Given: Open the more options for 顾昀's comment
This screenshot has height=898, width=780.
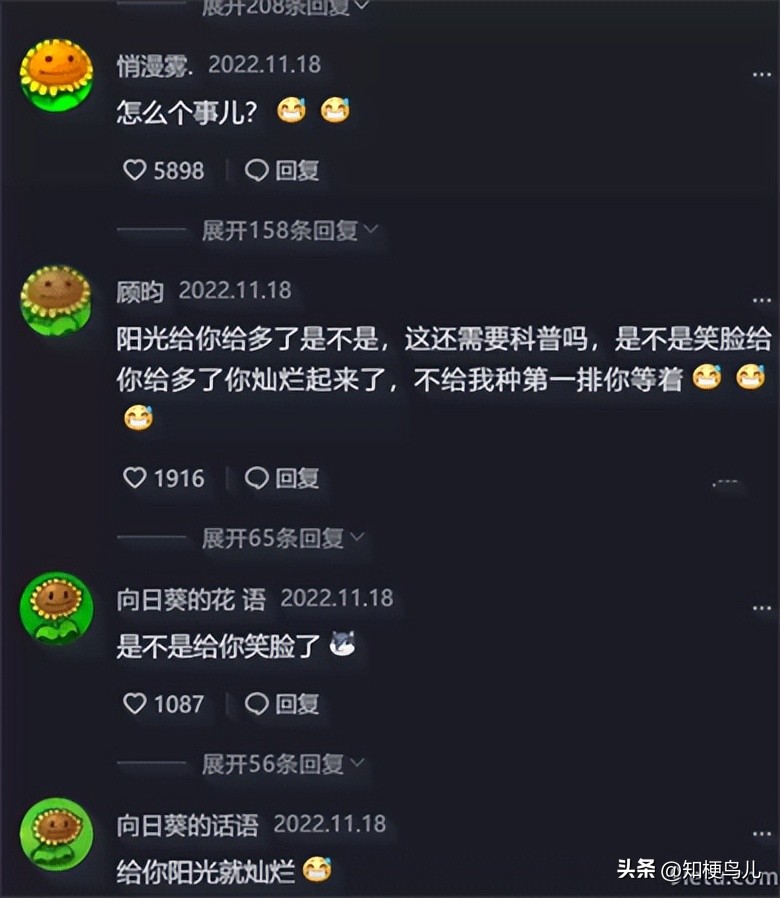Looking at the screenshot, I should pyautogui.click(x=762, y=300).
